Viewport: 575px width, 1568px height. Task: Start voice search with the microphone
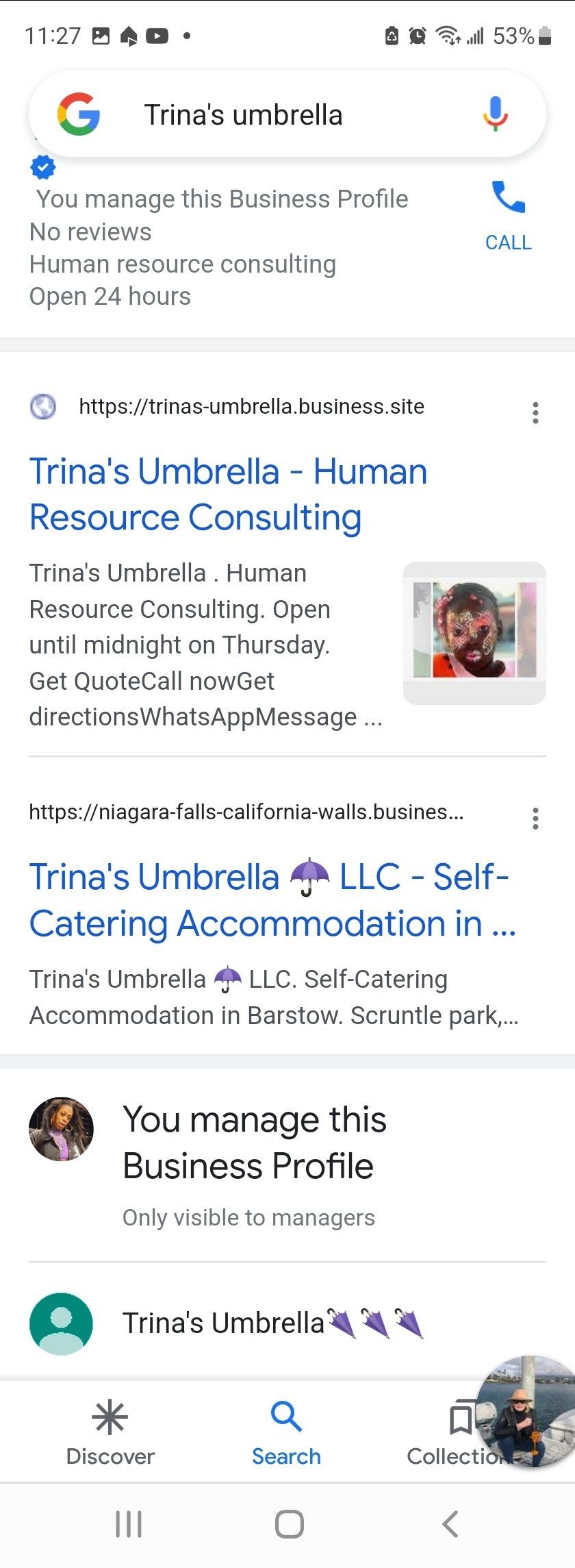495,114
